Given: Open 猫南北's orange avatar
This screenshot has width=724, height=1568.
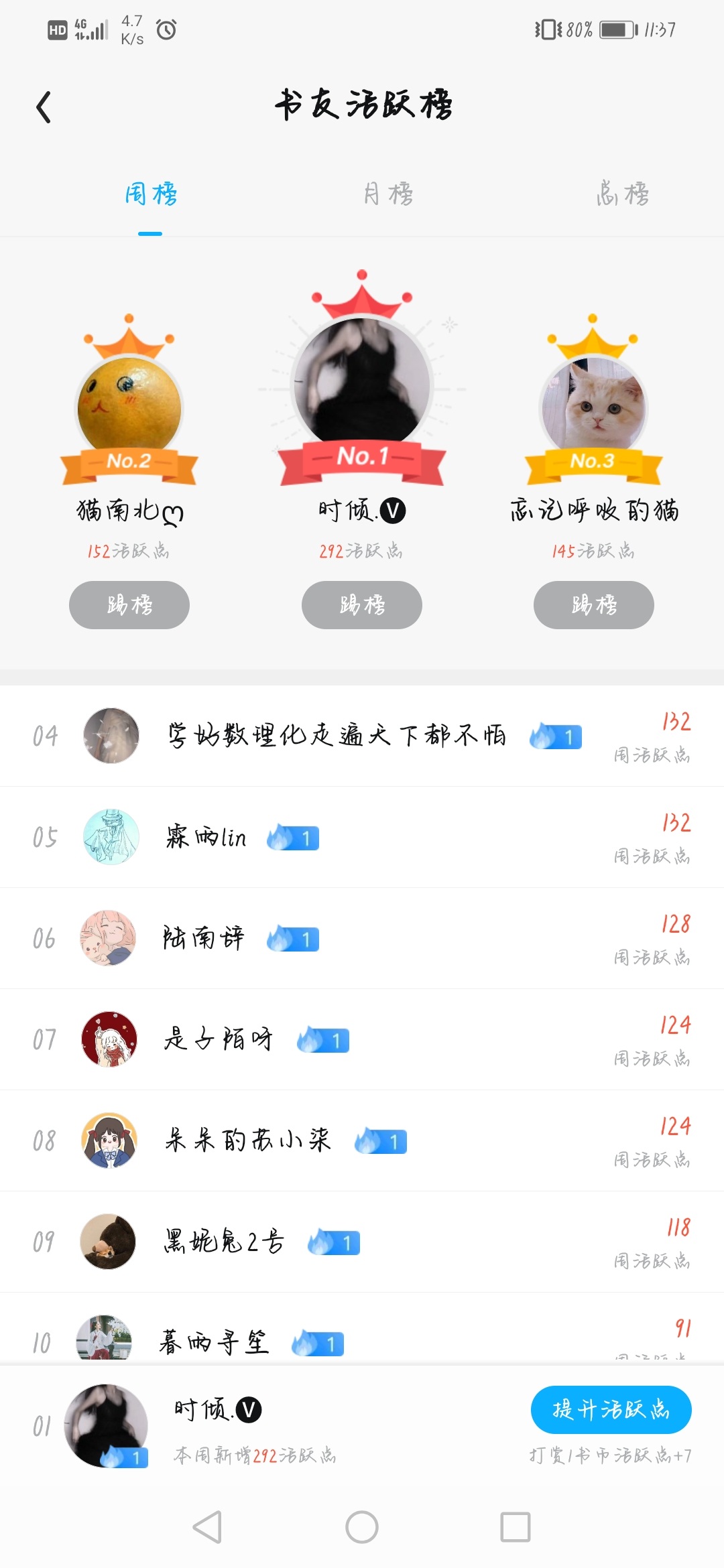Looking at the screenshot, I should (129, 405).
